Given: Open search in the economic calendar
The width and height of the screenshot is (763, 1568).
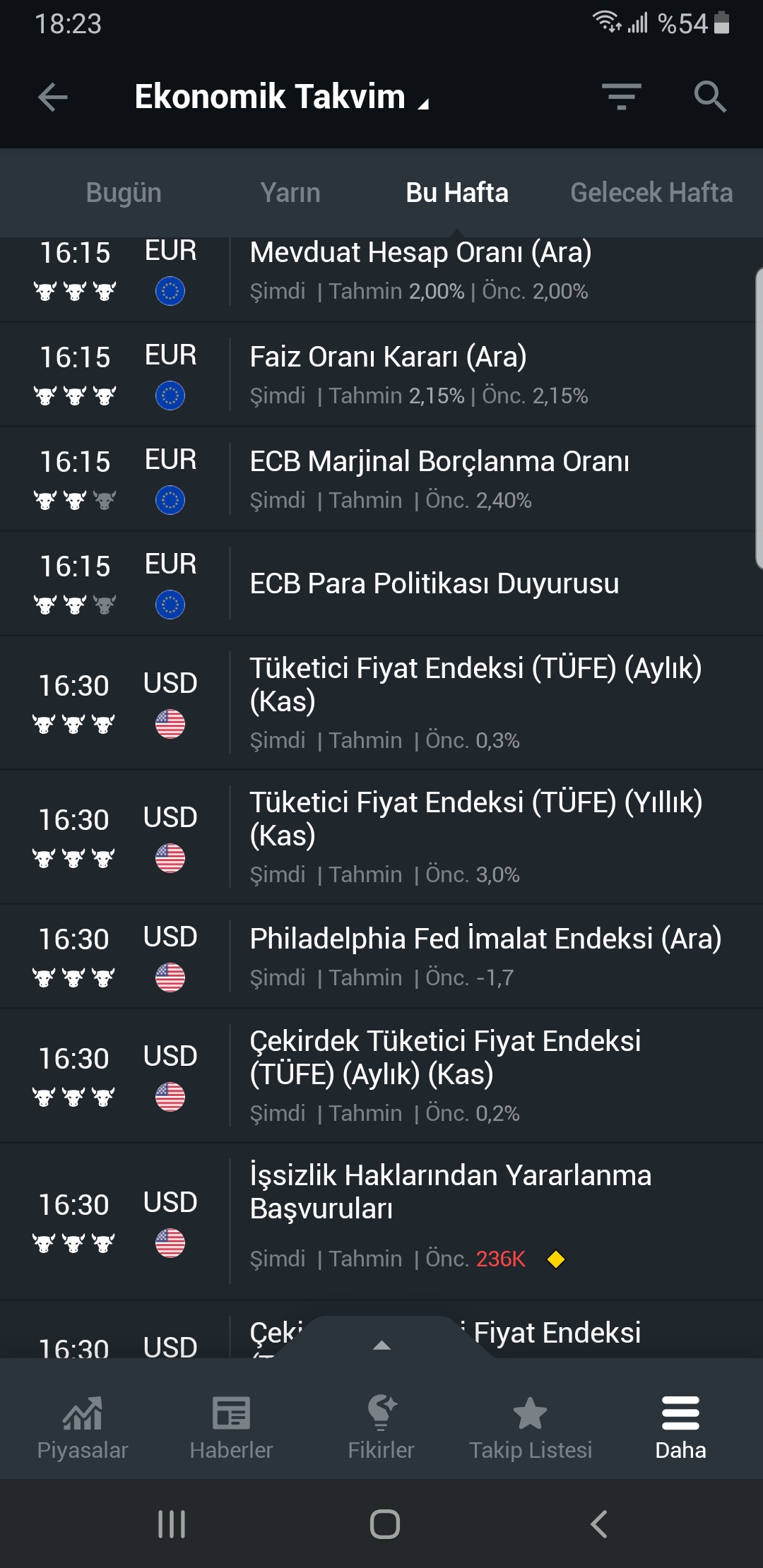Looking at the screenshot, I should 709,97.
